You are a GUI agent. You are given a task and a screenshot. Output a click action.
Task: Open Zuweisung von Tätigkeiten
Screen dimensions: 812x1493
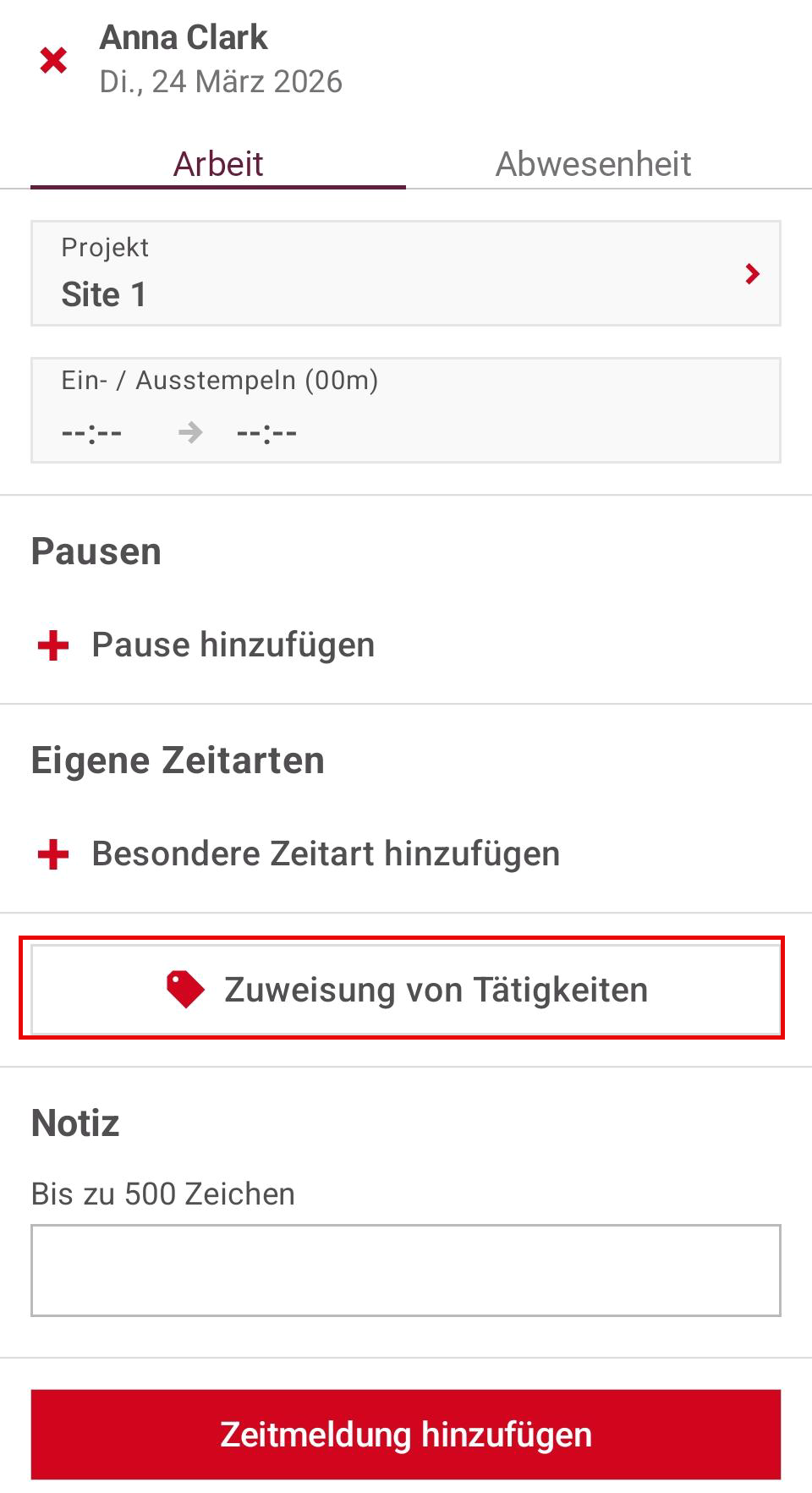pos(406,989)
